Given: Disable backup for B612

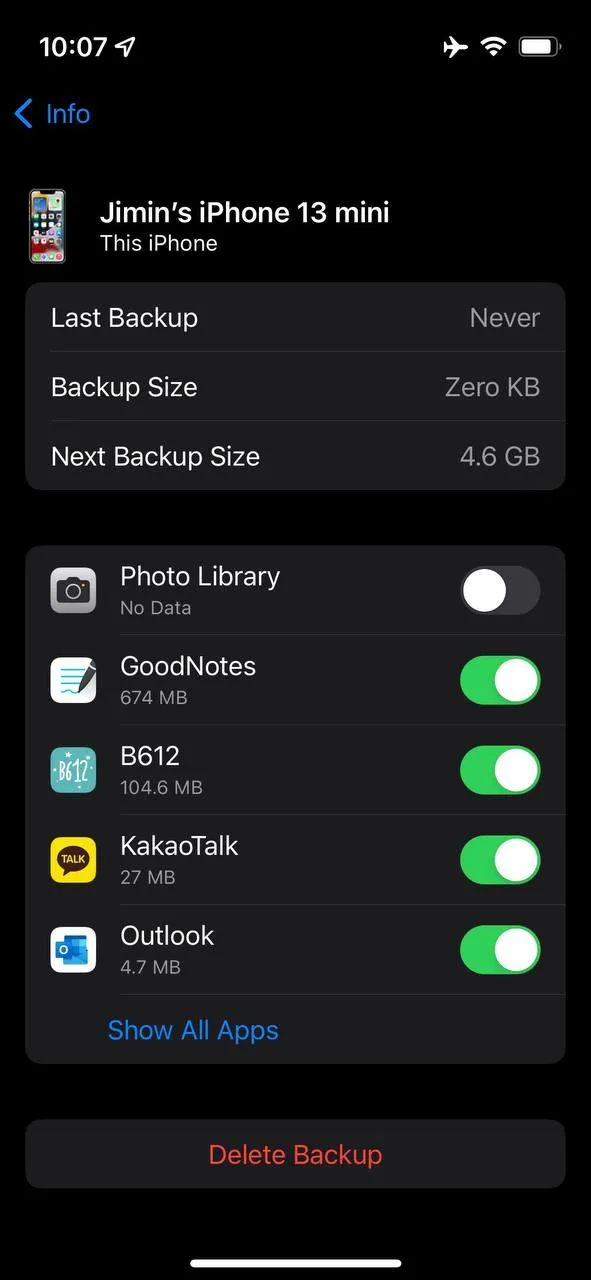Looking at the screenshot, I should click(x=500, y=771).
